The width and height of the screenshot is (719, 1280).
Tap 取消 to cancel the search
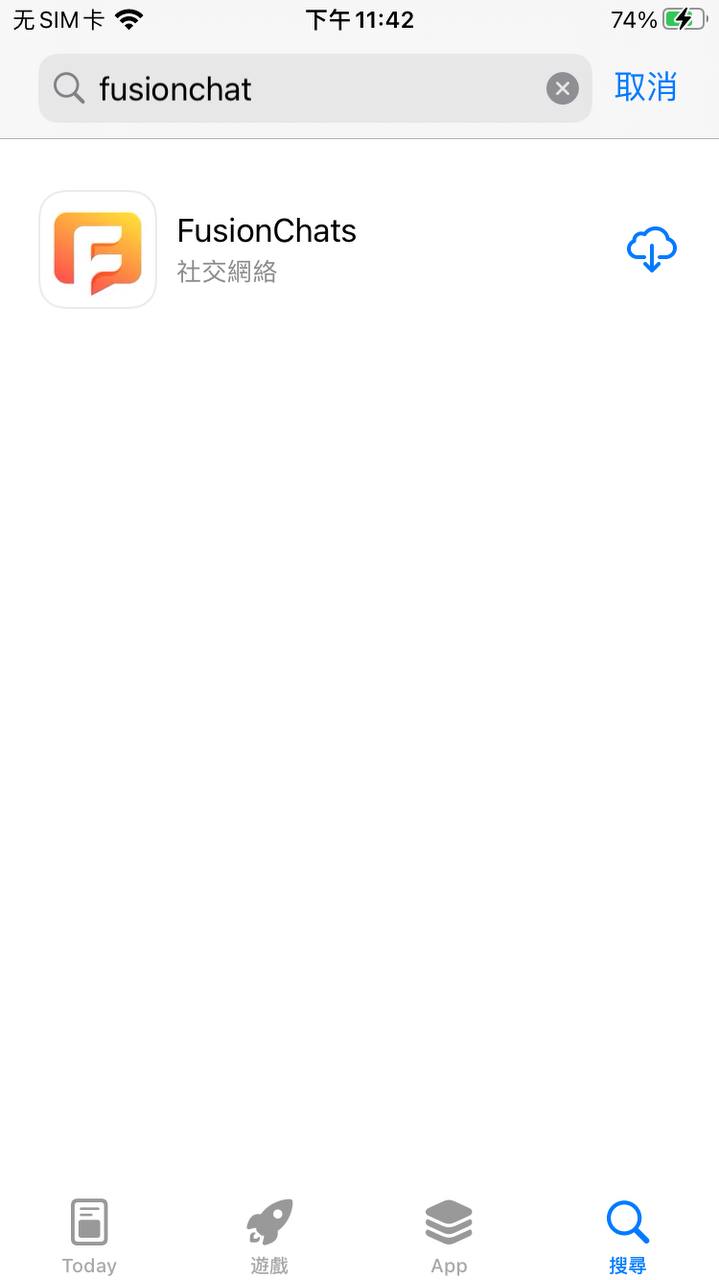(x=646, y=88)
